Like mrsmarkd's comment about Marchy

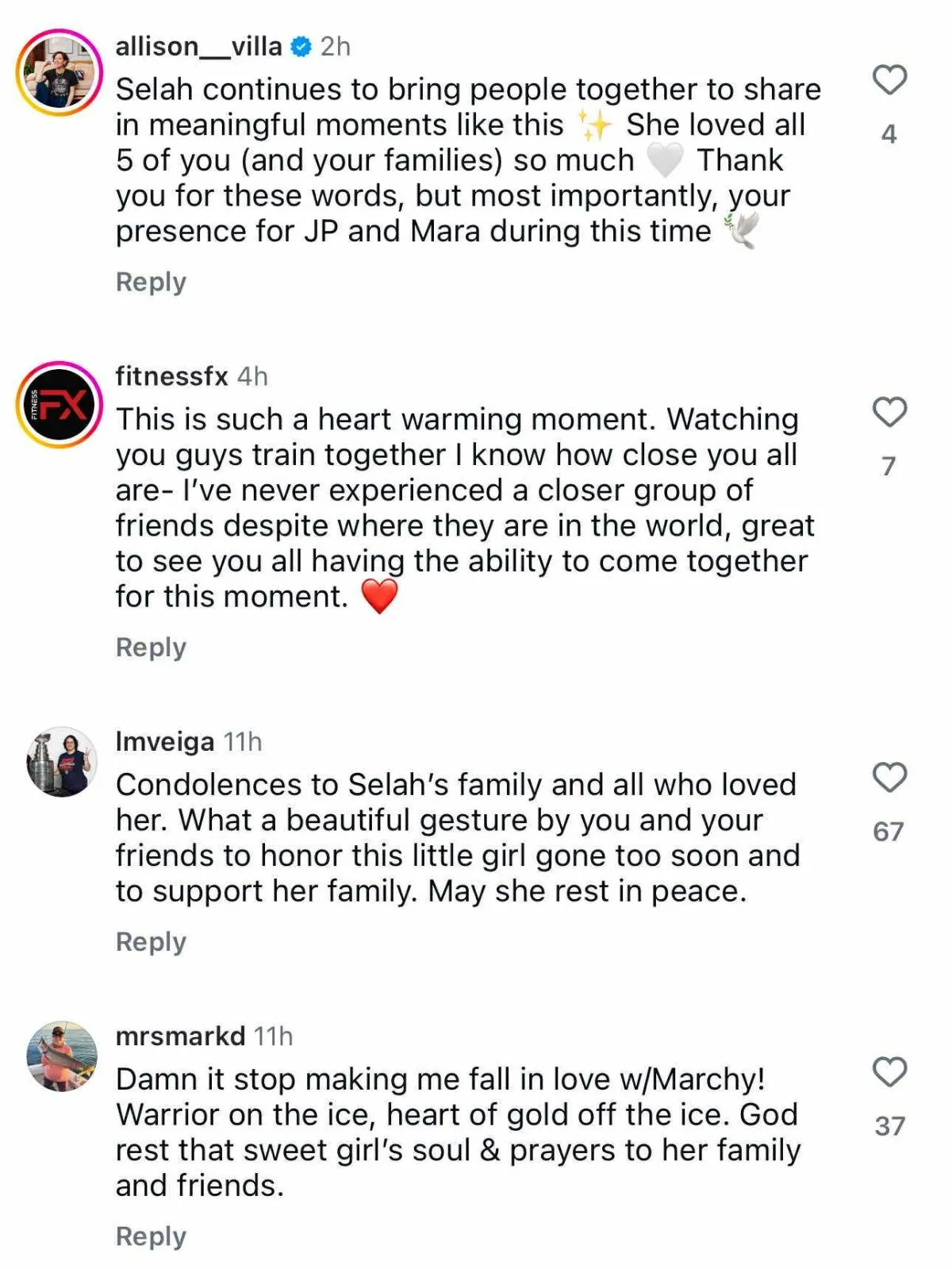[x=889, y=1072]
